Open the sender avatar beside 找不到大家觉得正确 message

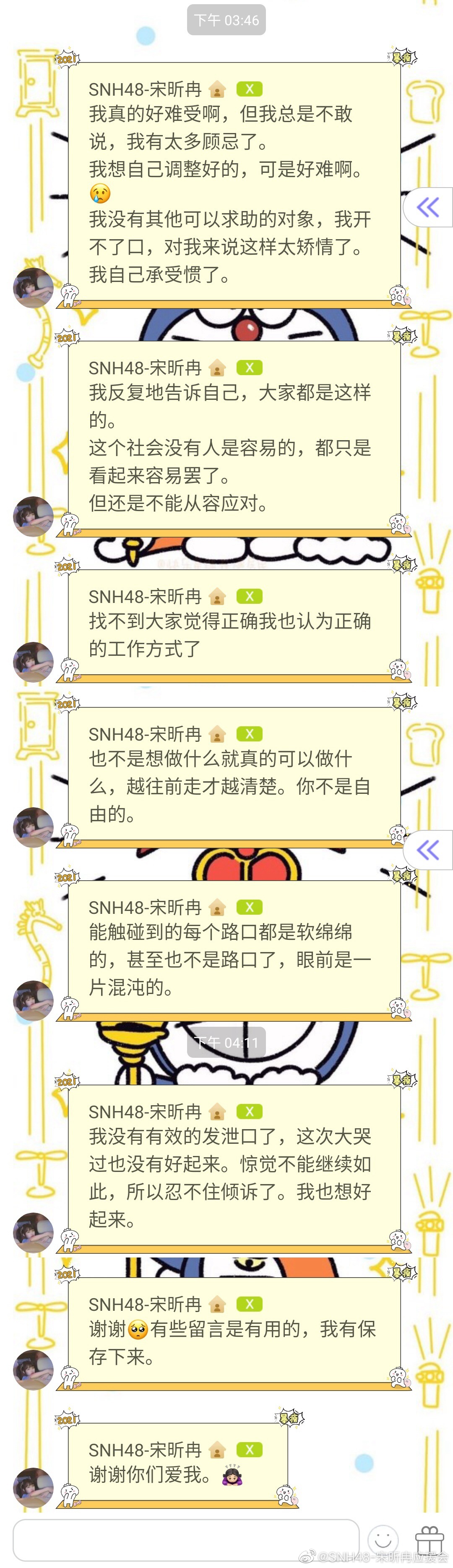pos(34,662)
